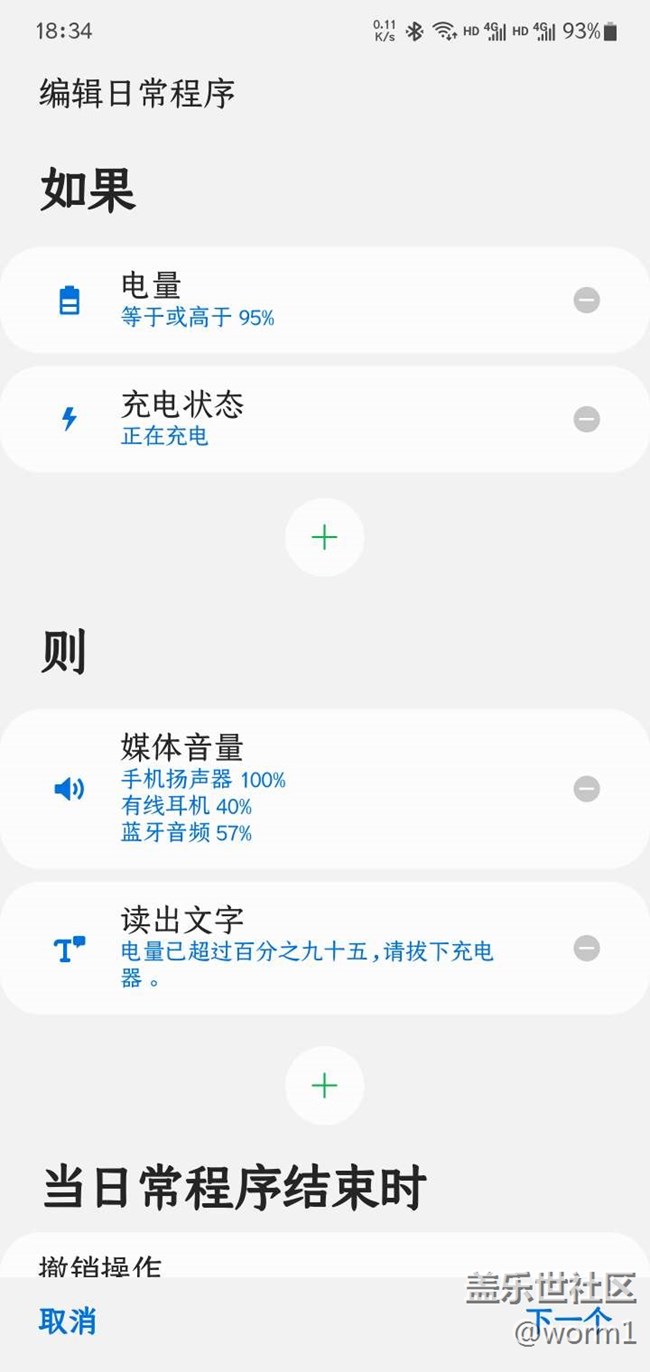Screen dimensions: 650x1372
Task: Remove the 充电状态 condition
Action: (587, 419)
